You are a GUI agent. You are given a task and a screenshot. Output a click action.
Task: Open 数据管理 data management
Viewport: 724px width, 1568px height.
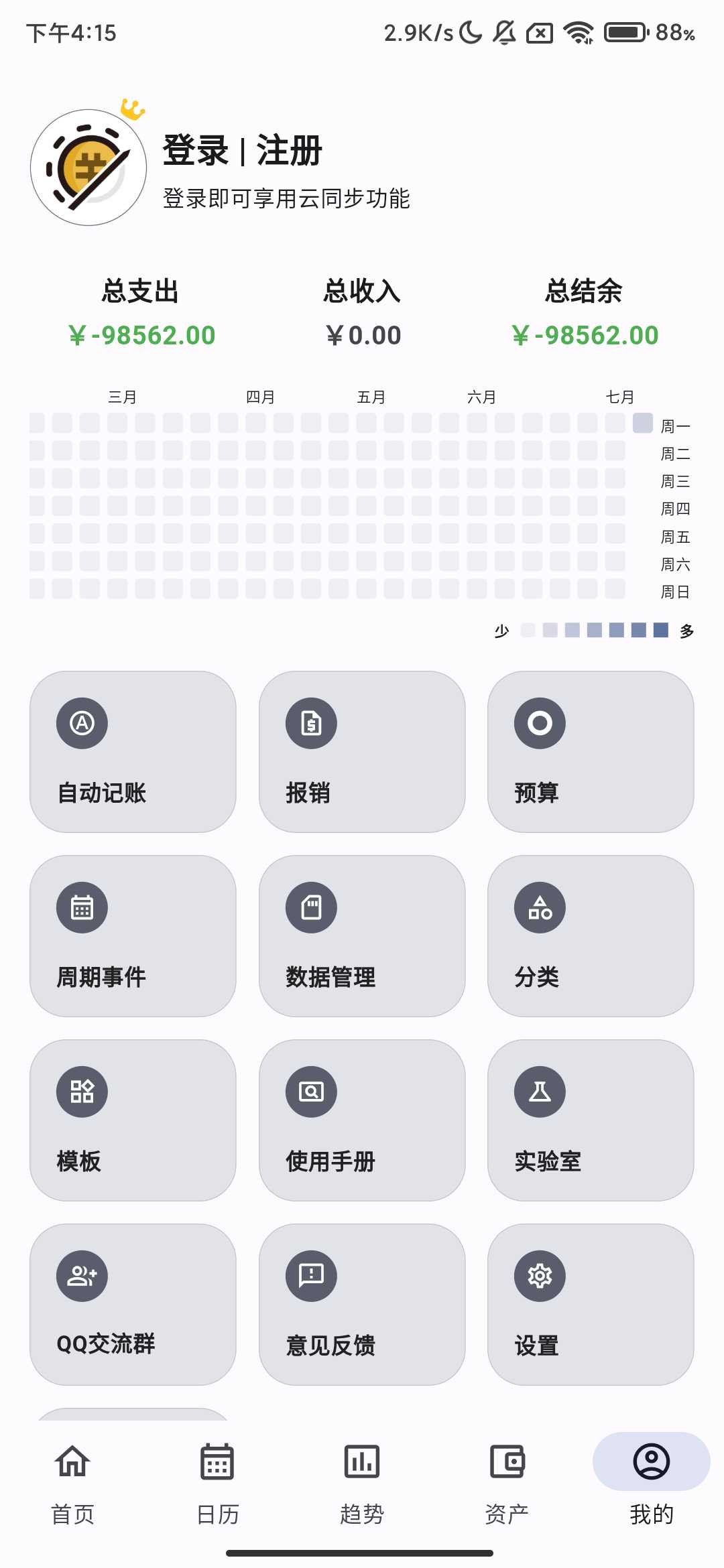(x=362, y=936)
